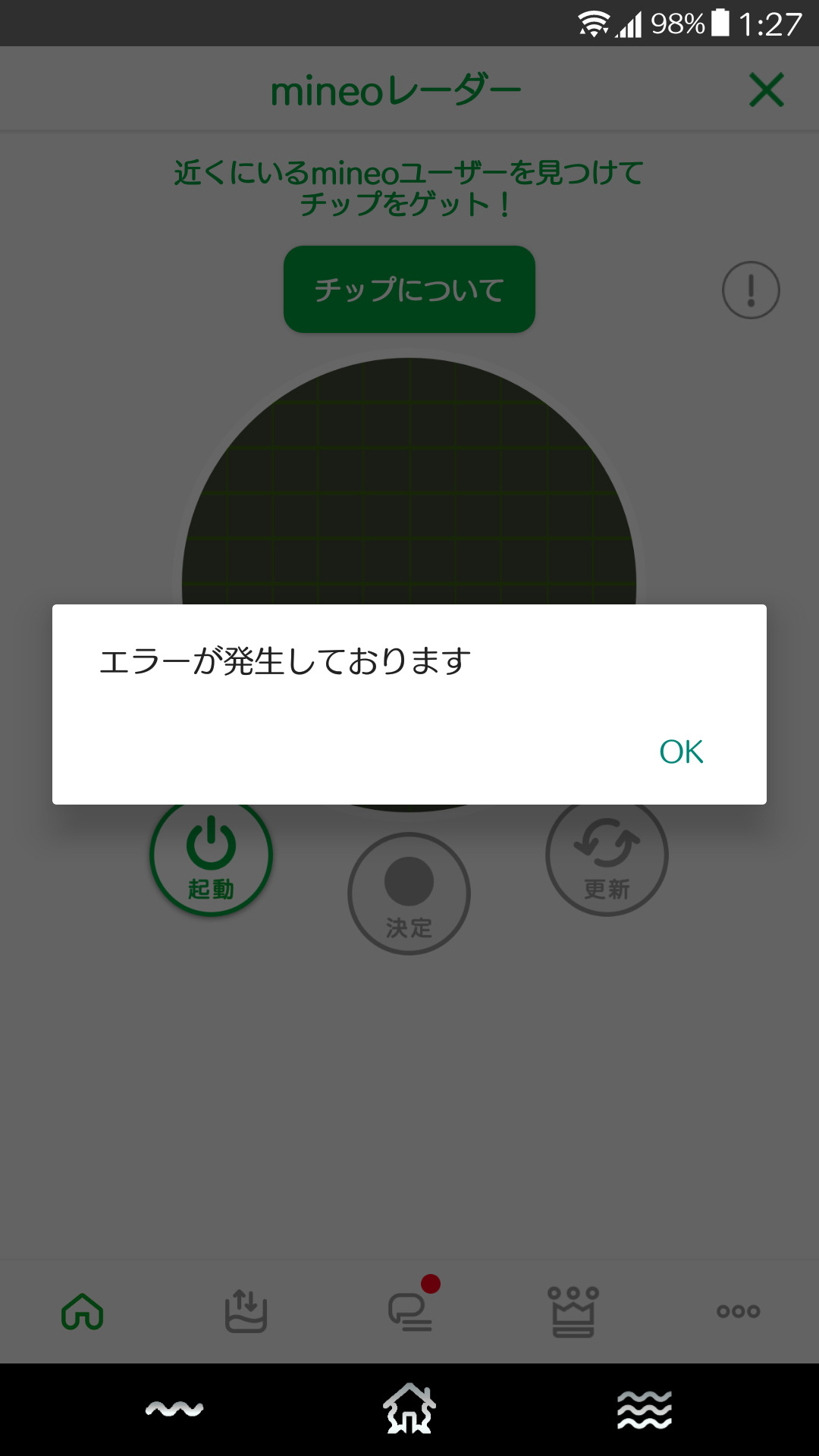This screenshot has width=819, height=1456.
Task: Go back using the system navigation bar
Action: click(174, 1409)
